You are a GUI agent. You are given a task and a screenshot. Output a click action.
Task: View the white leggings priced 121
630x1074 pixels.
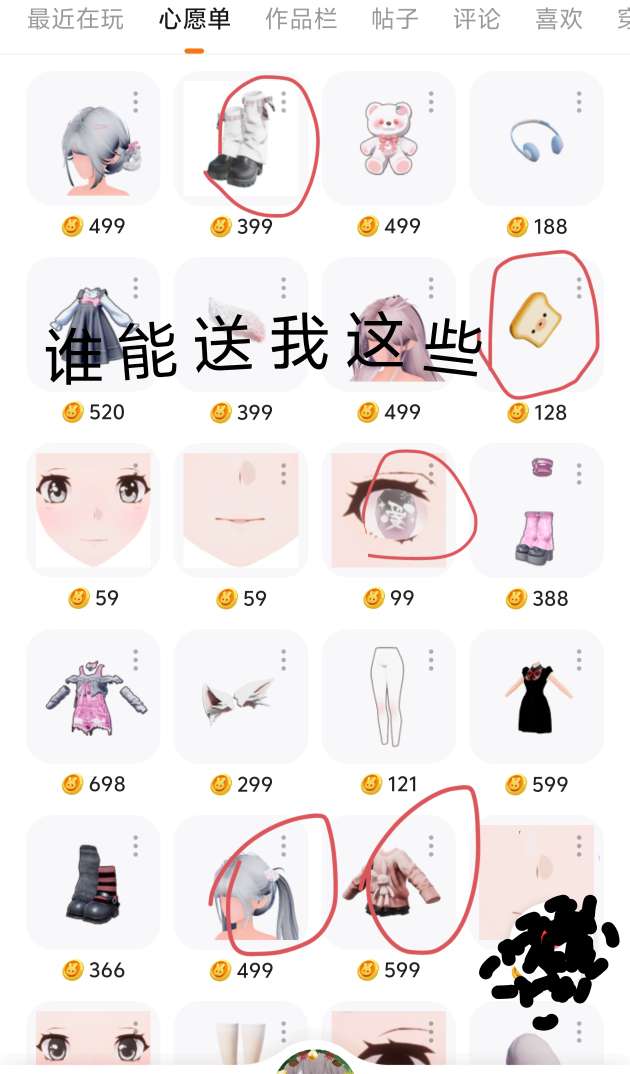tap(388, 697)
